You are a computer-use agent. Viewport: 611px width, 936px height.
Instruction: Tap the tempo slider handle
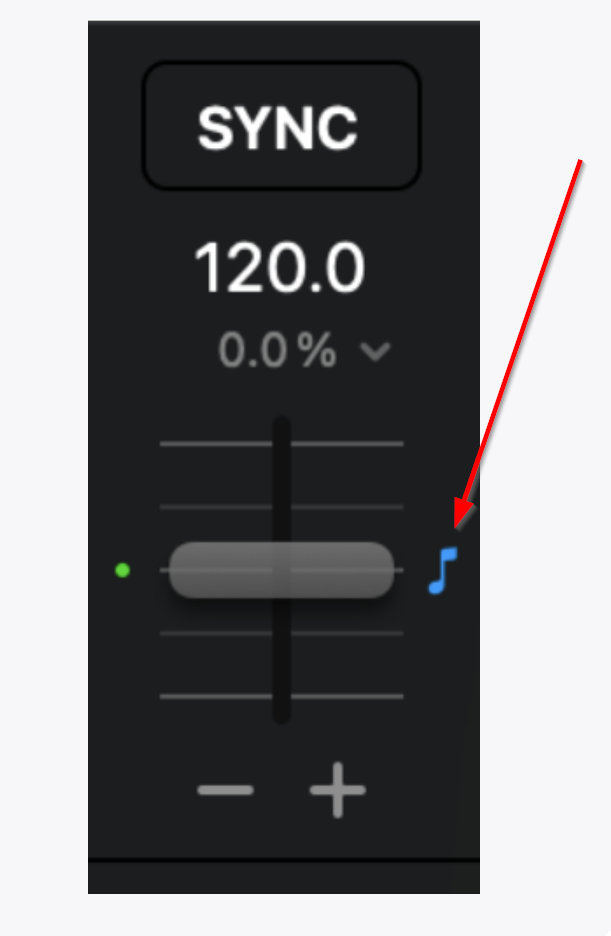point(281,570)
